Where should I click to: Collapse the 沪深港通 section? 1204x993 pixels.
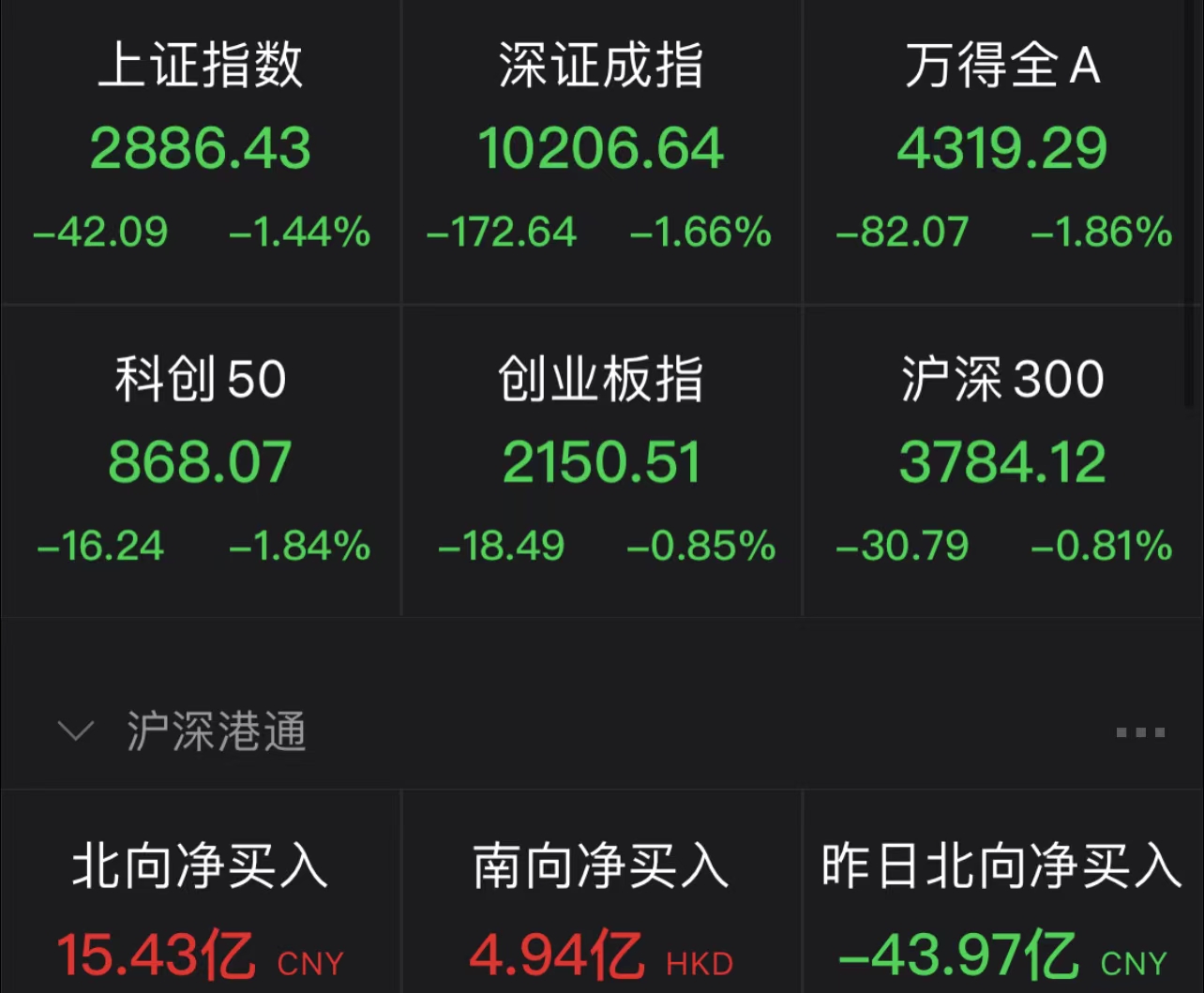[76, 731]
